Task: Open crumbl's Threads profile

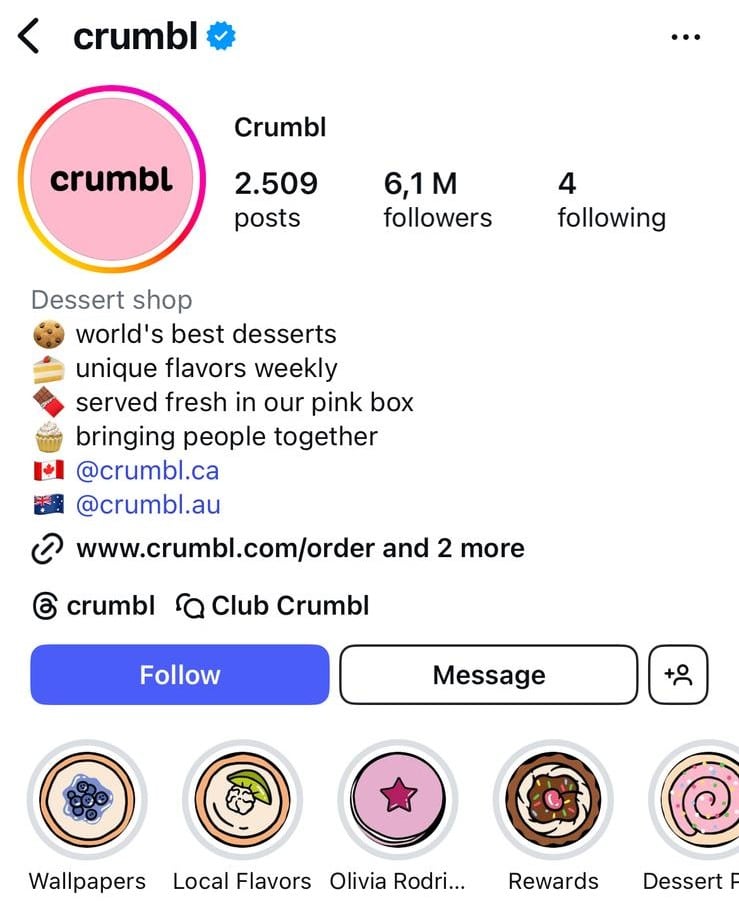Action: coord(94,605)
